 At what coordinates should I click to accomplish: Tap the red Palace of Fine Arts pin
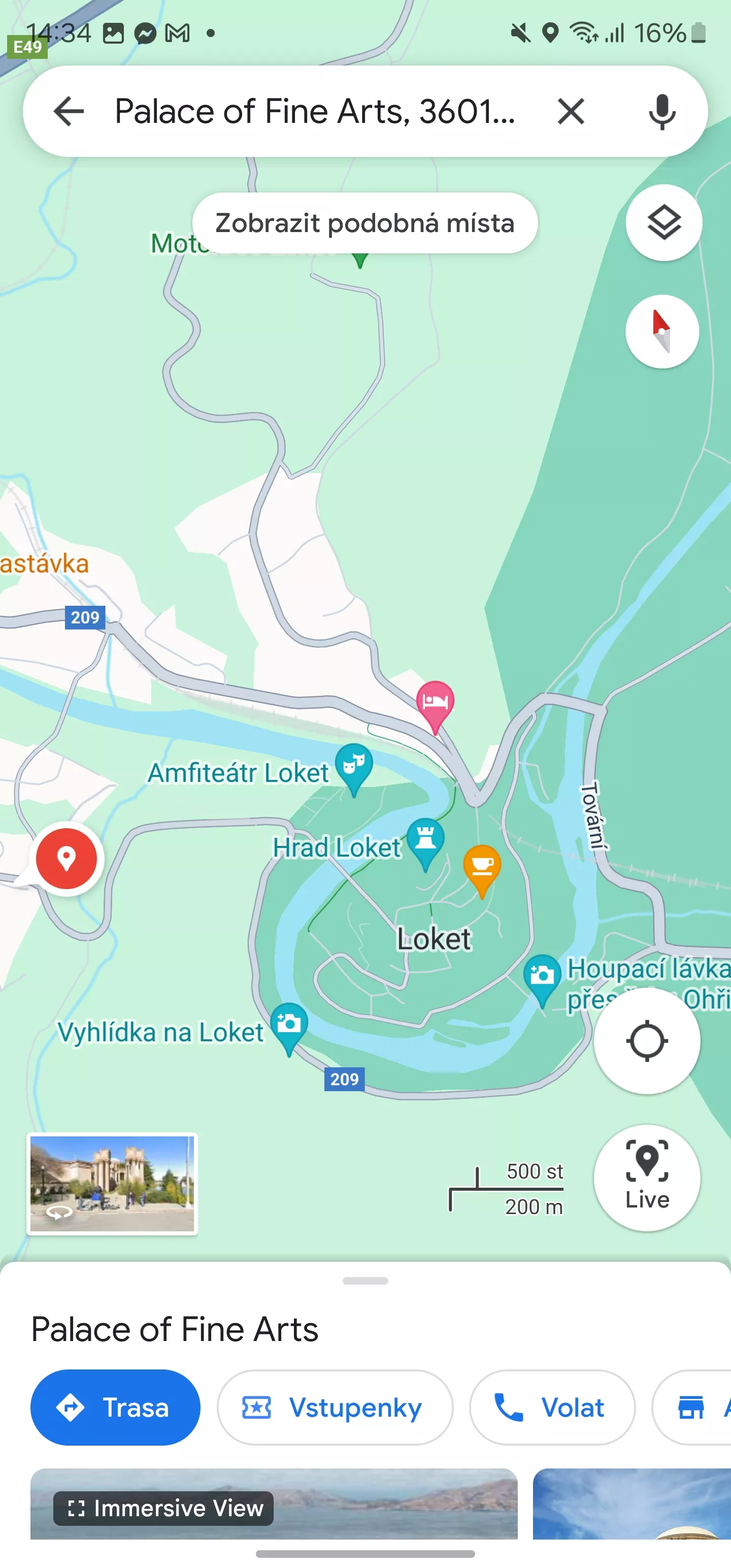pos(67,858)
